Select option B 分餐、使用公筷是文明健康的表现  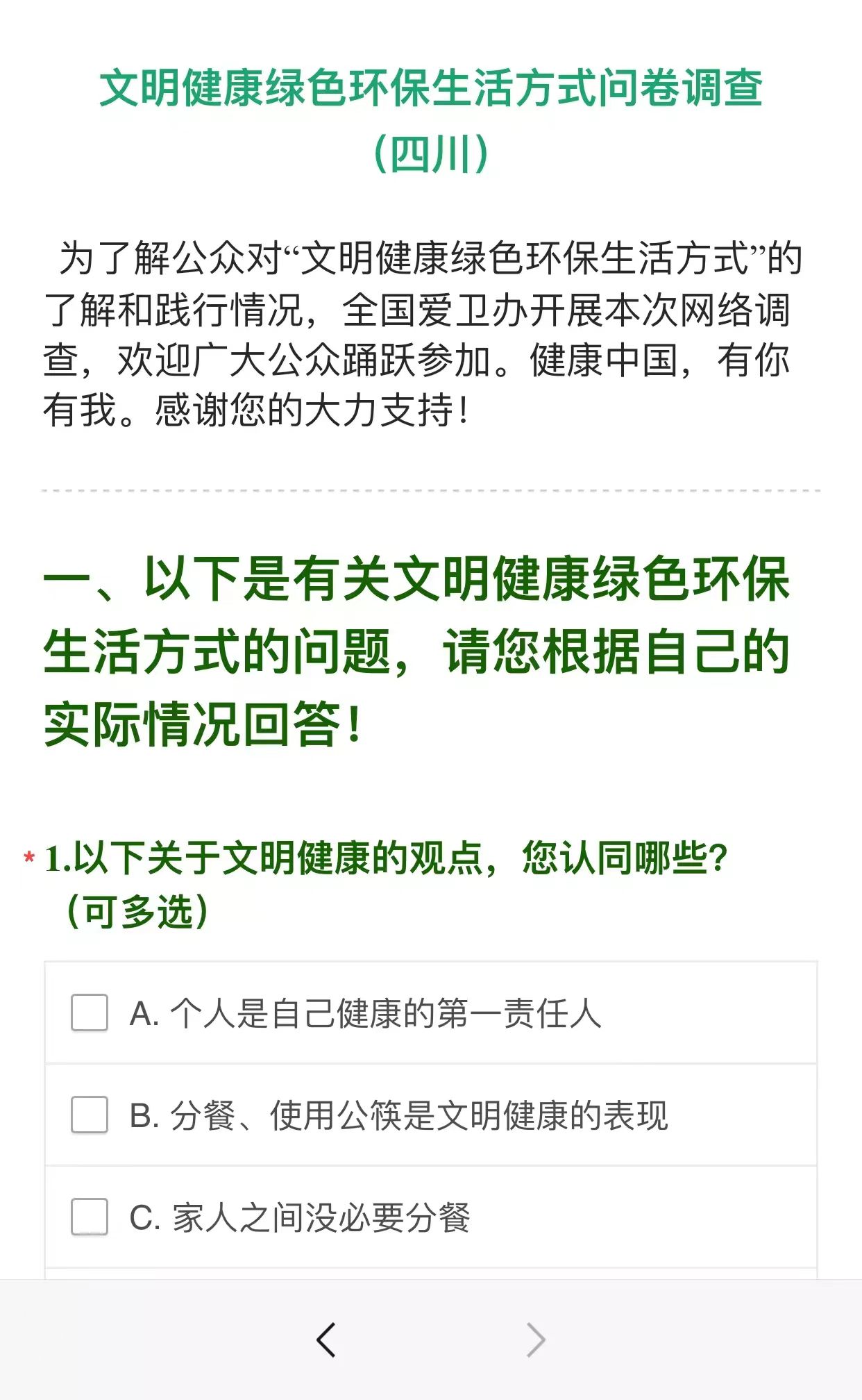point(90,1115)
